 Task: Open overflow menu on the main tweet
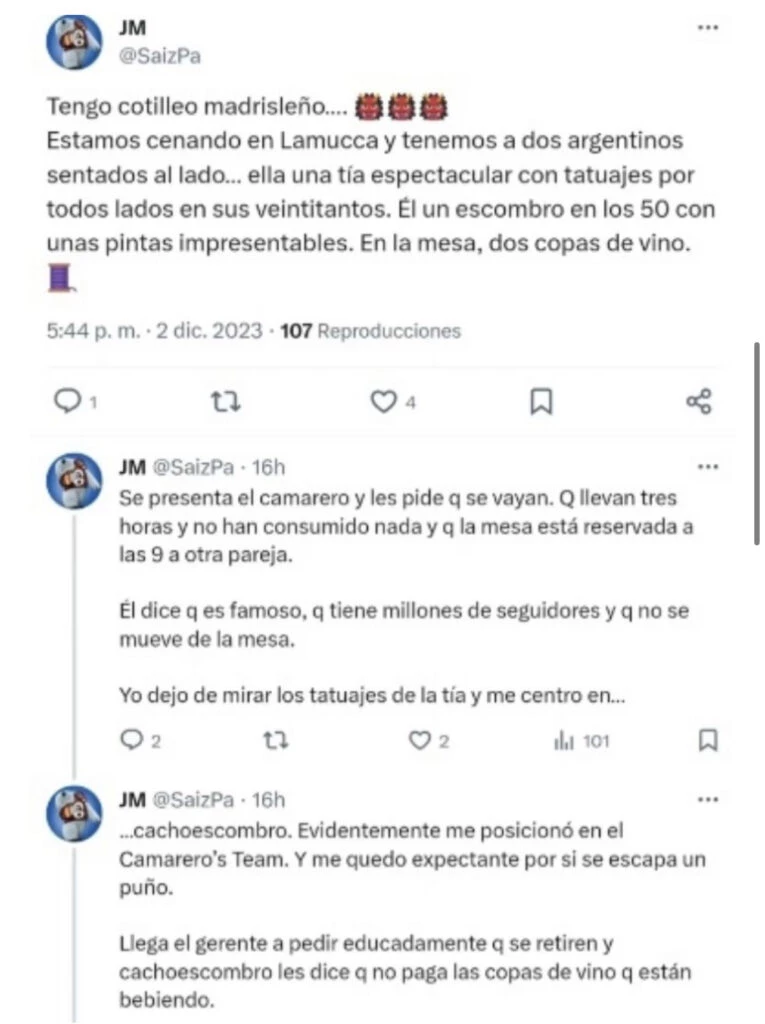point(707,28)
